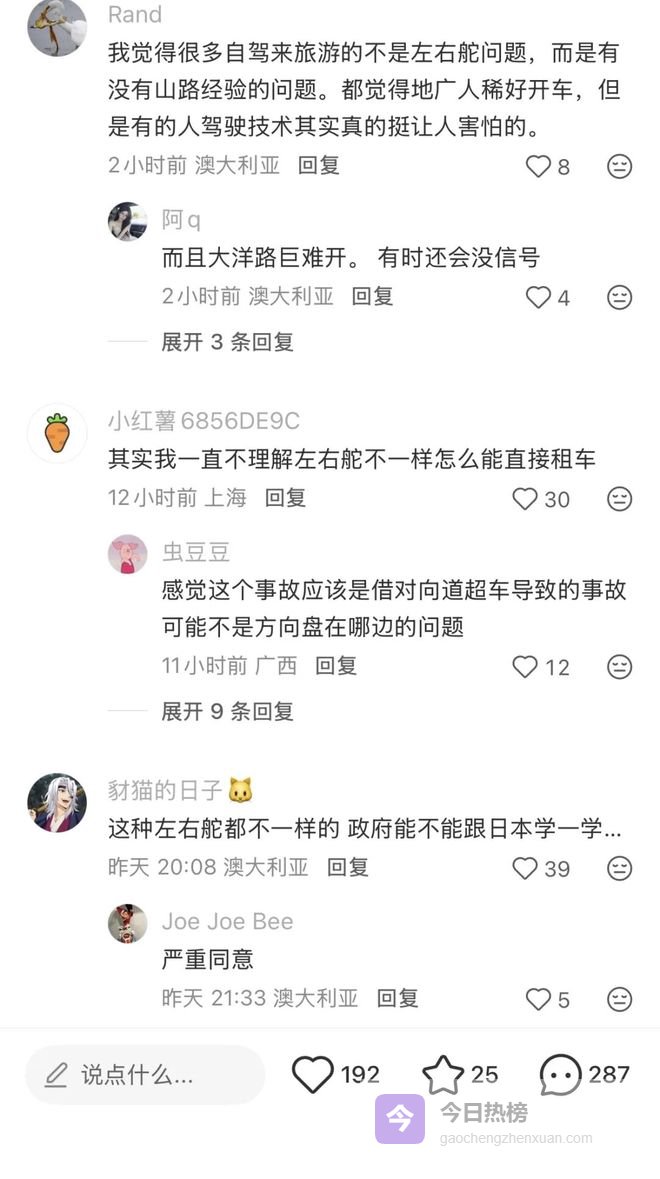Open Rand's profile avatar

point(57,27)
